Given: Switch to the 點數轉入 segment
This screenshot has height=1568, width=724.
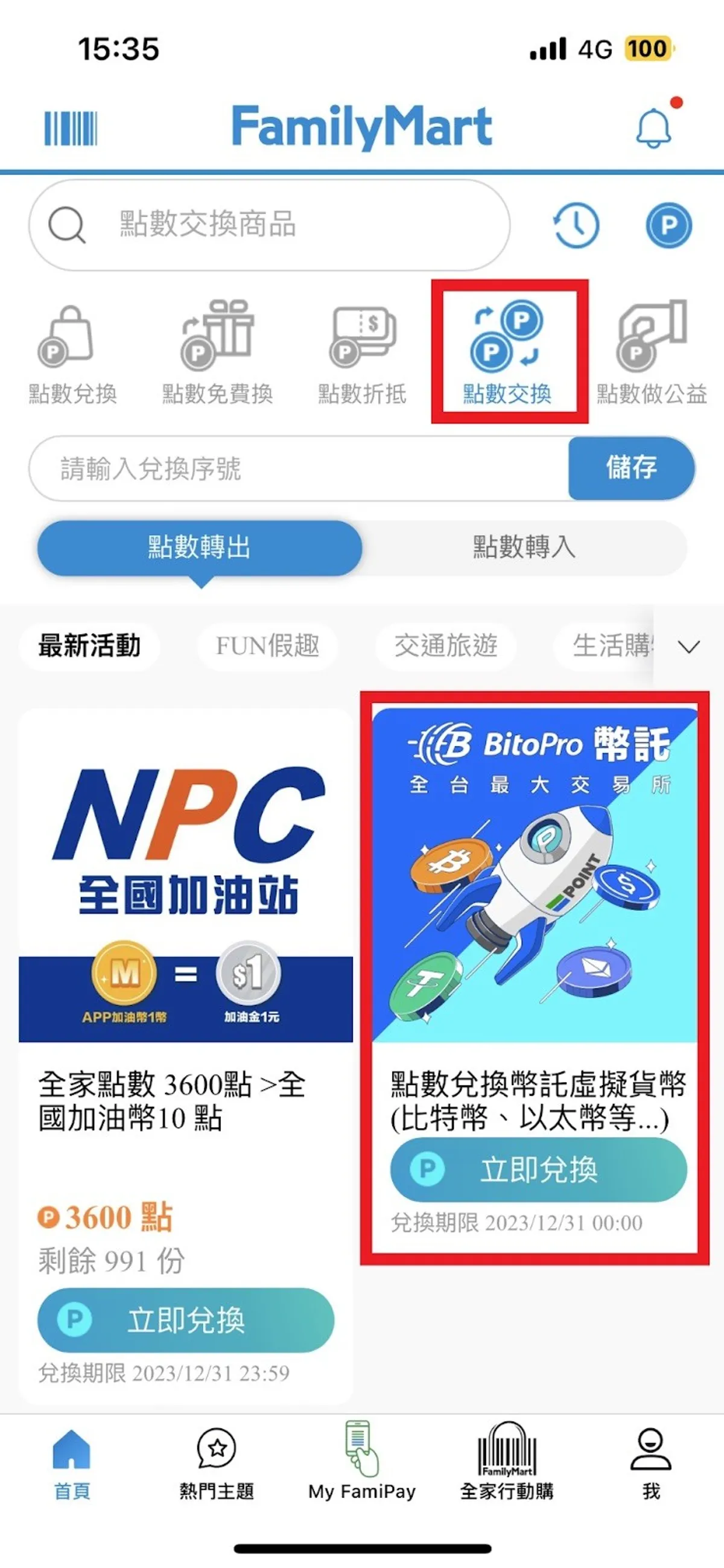Looking at the screenshot, I should 524,547.
